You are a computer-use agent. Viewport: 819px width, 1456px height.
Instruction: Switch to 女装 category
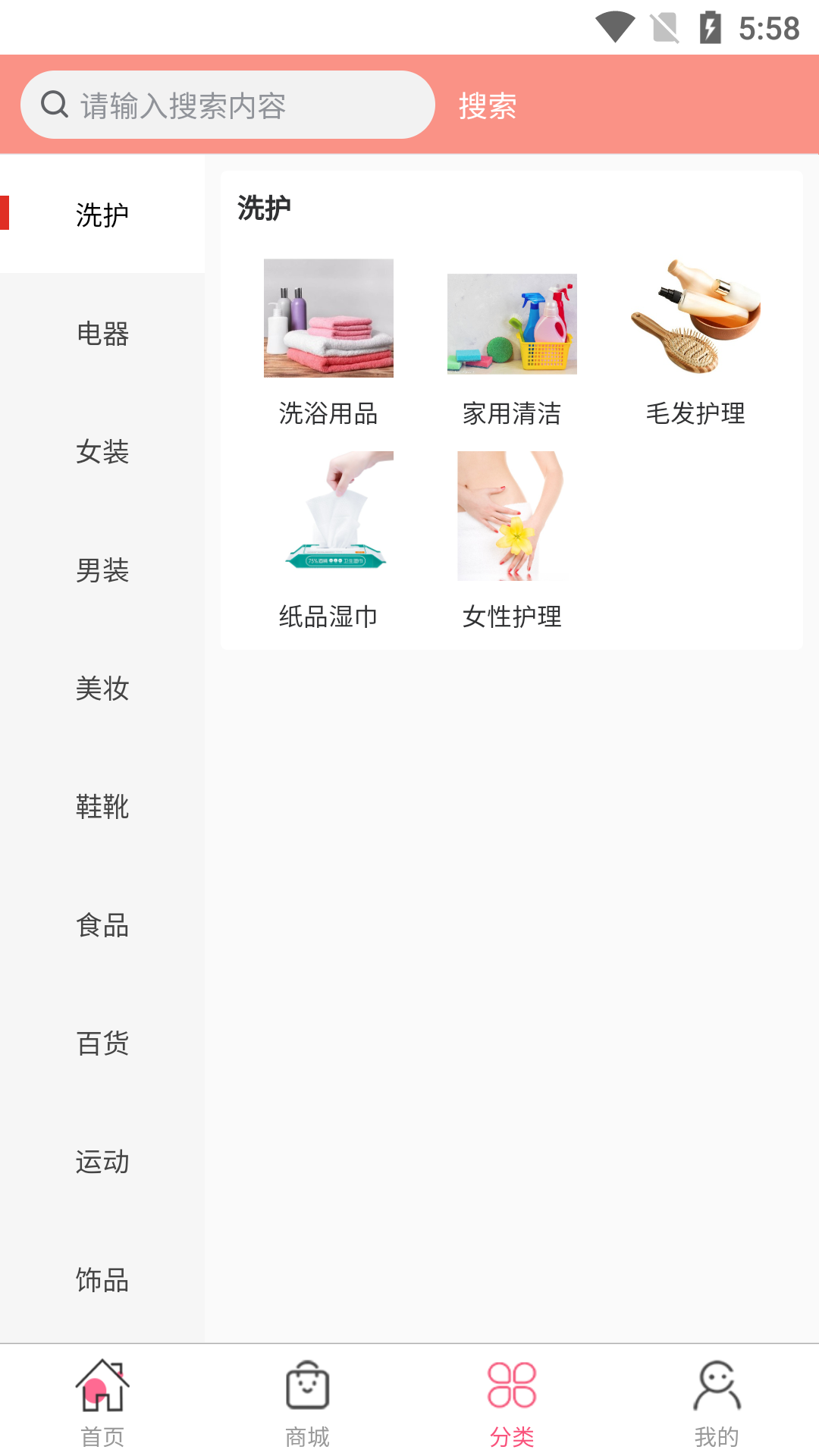(x=102, y=452)
